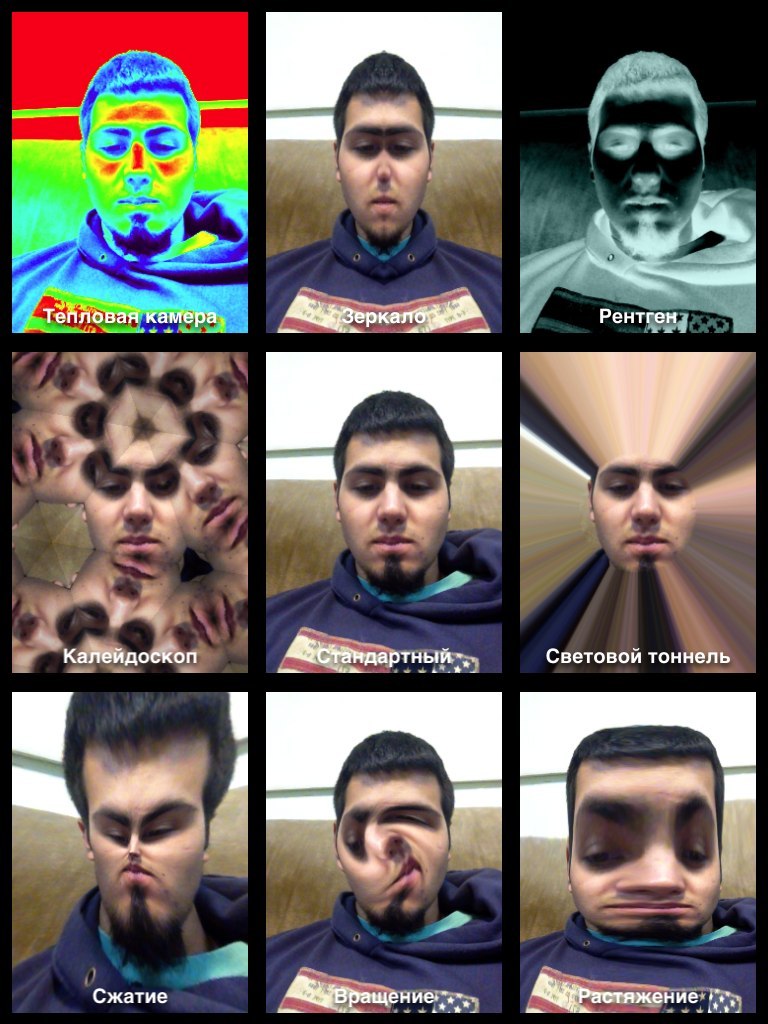Choose the Вращение effect

(x=384, y=852)
